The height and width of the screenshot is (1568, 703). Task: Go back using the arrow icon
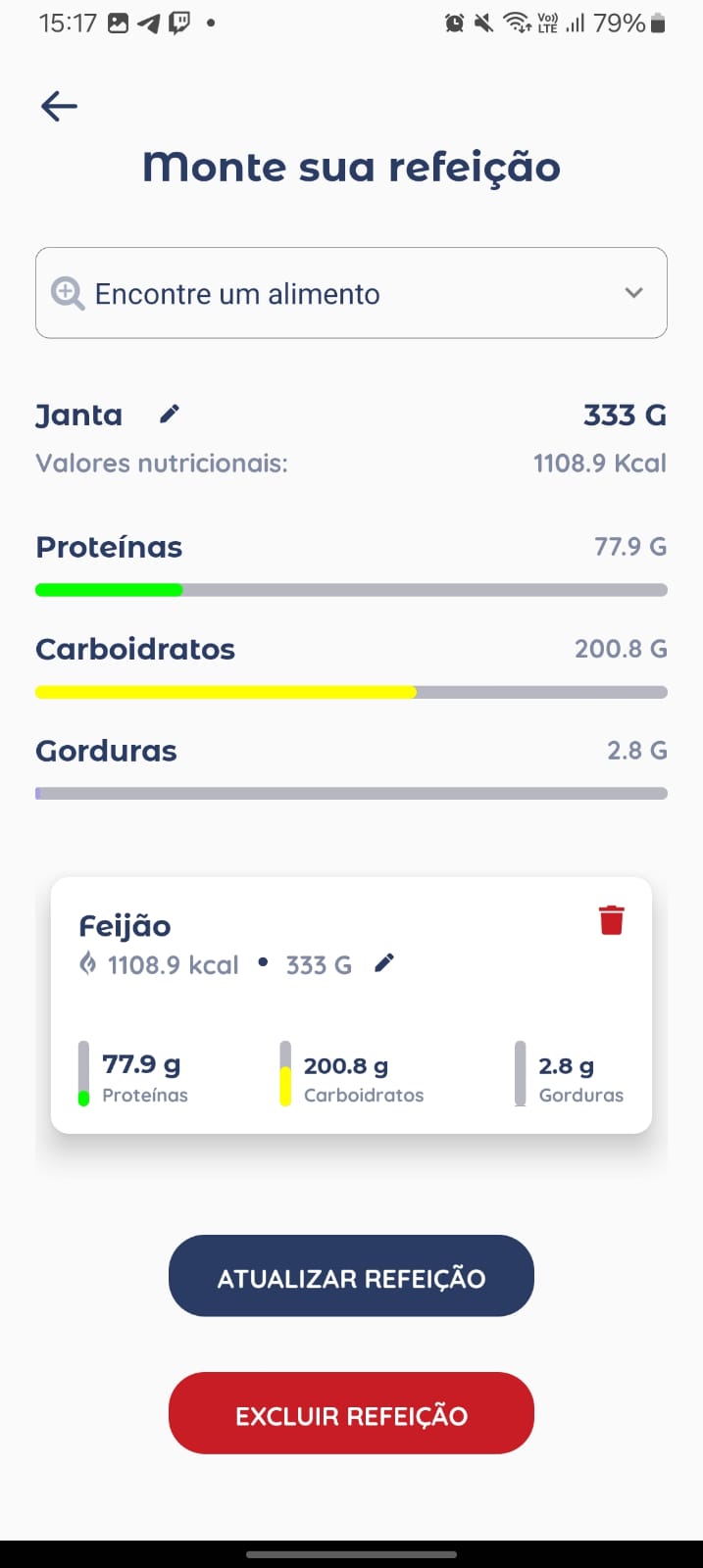[x=59, y=106]
